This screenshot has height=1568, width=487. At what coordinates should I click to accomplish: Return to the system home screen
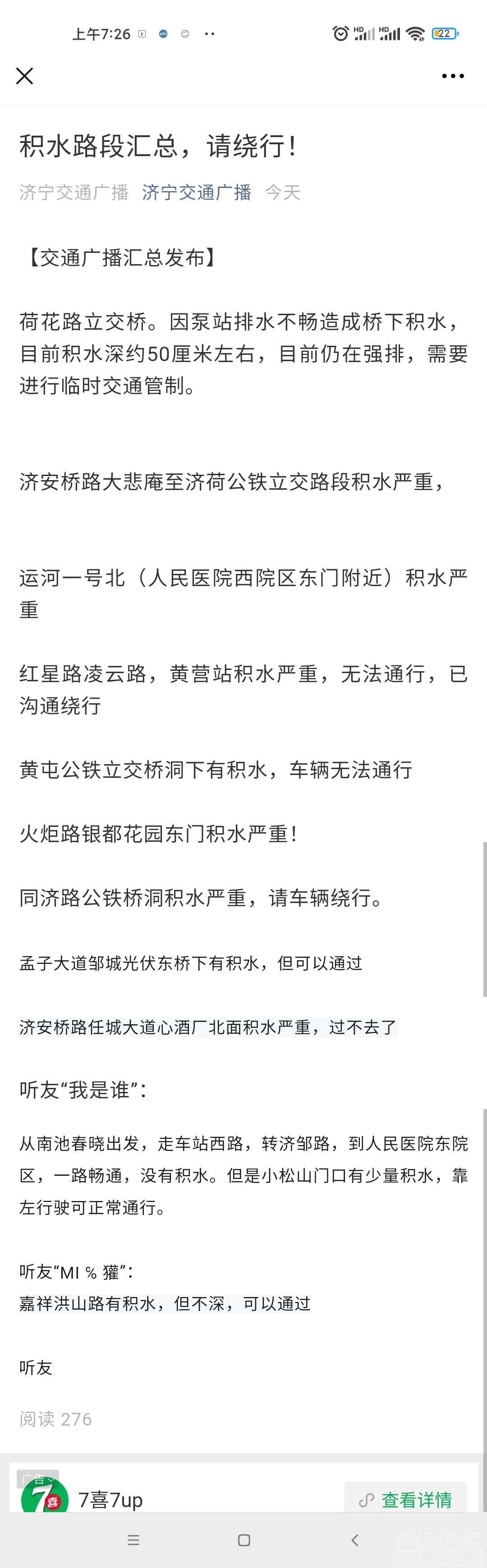(x=244, y=1540)
